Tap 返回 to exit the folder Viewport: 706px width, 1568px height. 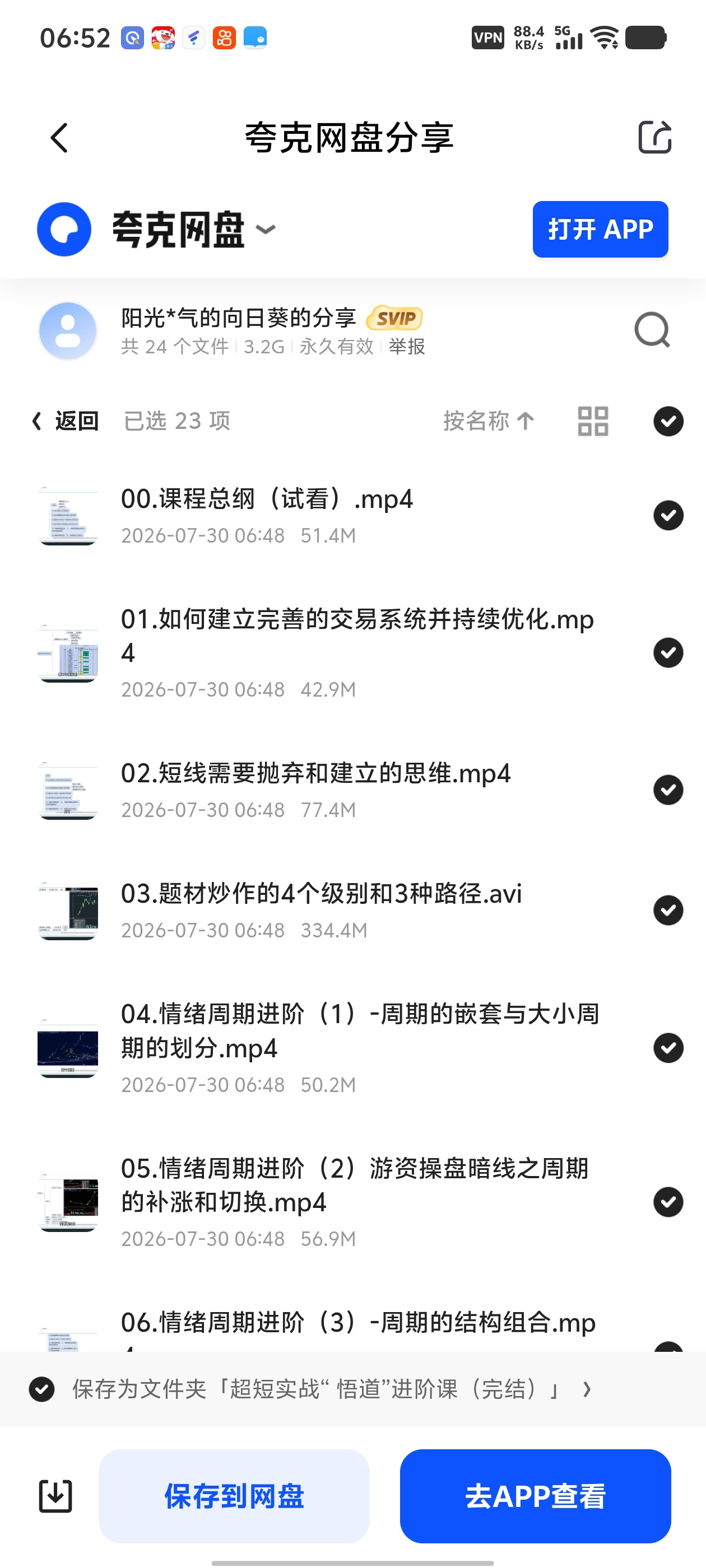tap(65, 421)
